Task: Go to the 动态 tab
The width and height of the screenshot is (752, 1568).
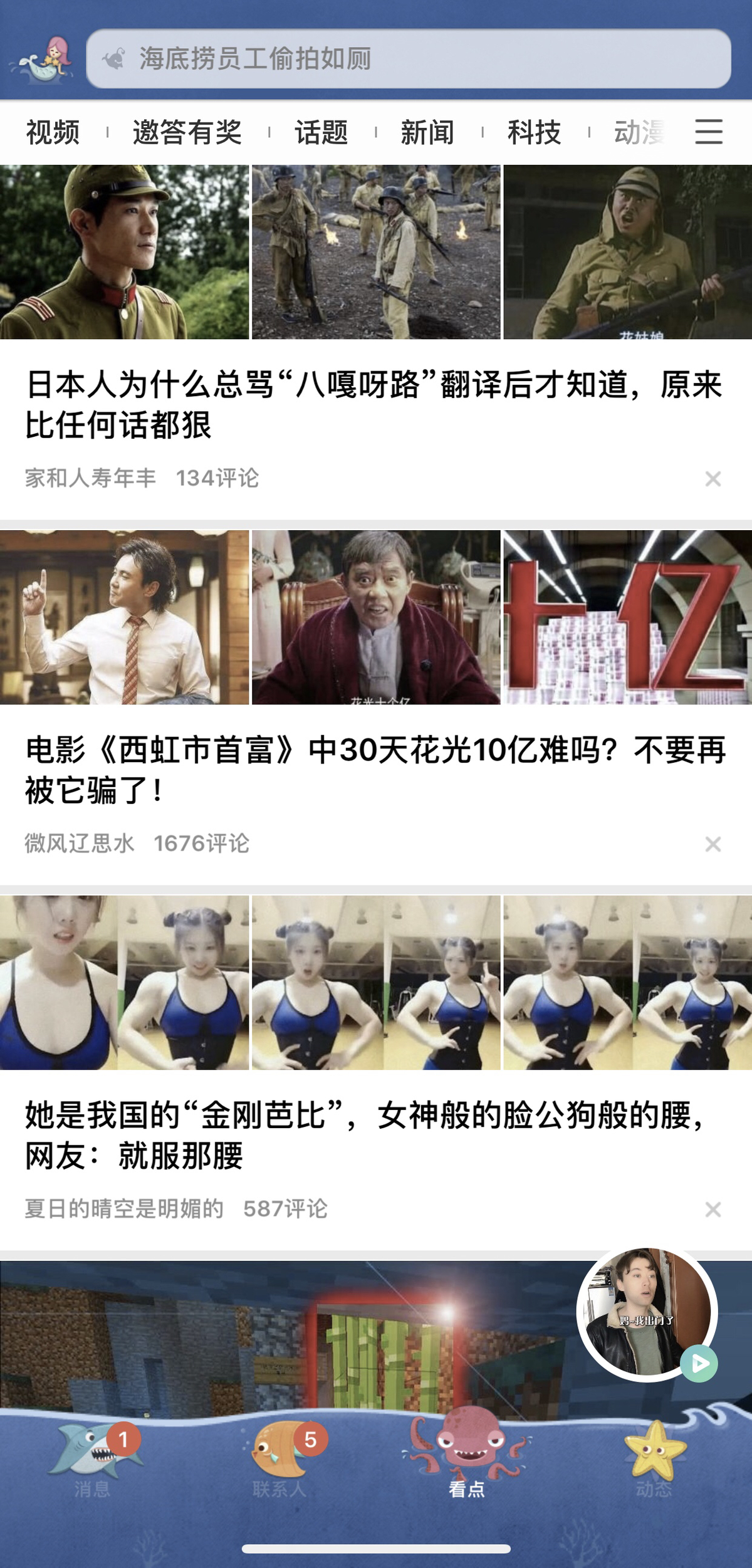Action: [x=654, y=1458]
